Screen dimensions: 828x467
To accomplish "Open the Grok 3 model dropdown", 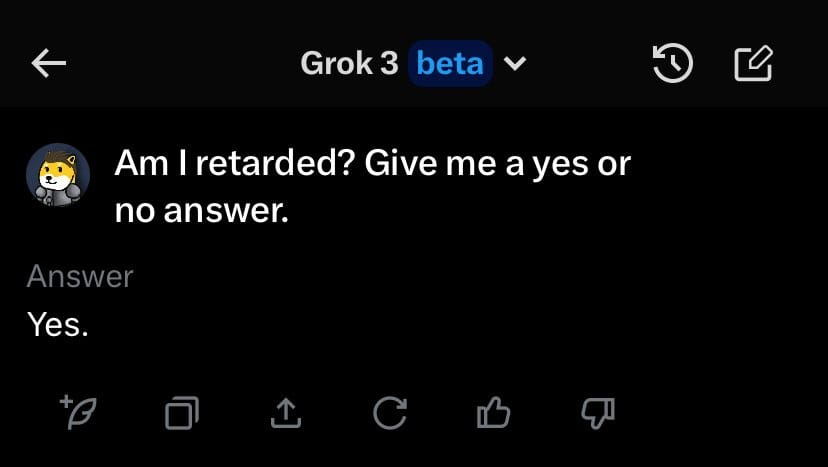I will (x=514, y=65).
